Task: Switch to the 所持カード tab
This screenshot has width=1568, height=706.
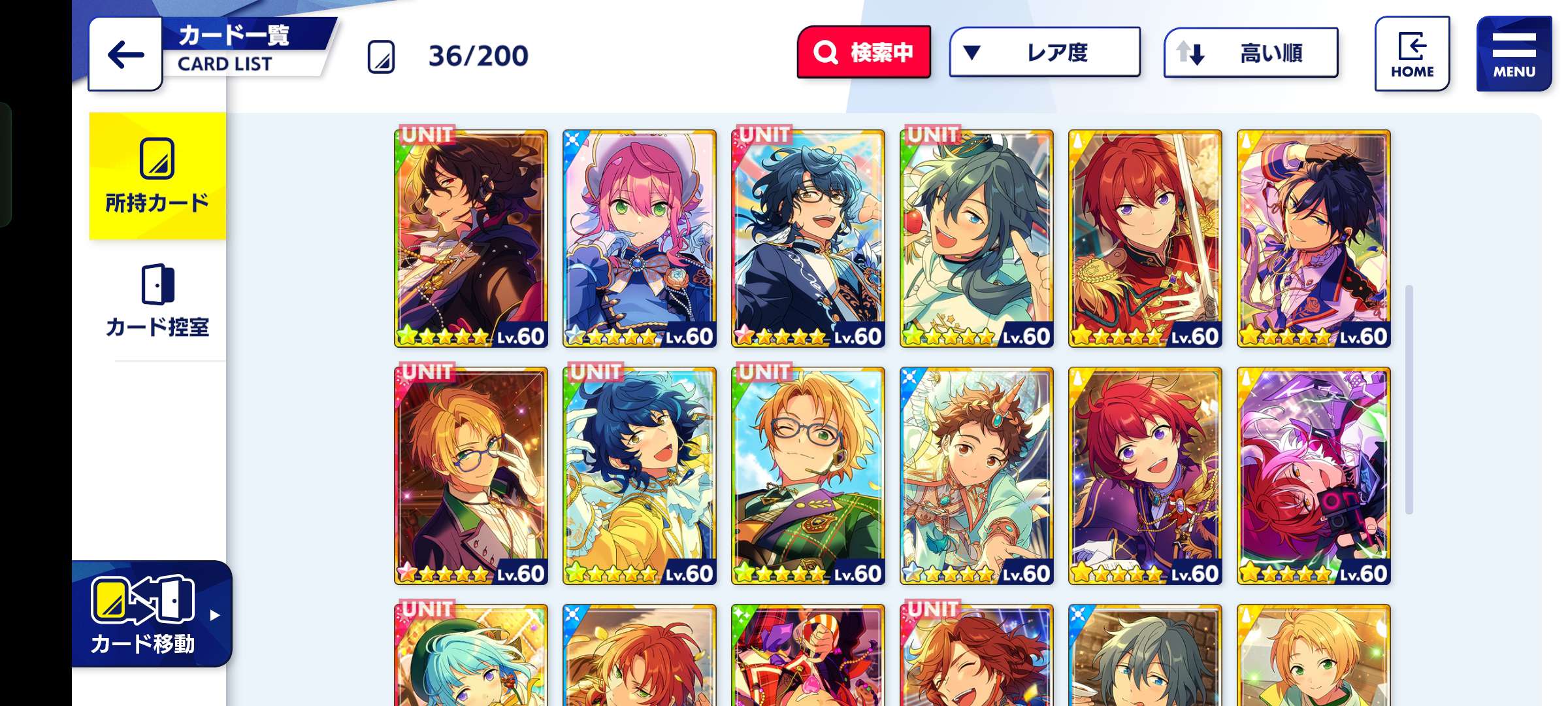Action: click(157, 176)
